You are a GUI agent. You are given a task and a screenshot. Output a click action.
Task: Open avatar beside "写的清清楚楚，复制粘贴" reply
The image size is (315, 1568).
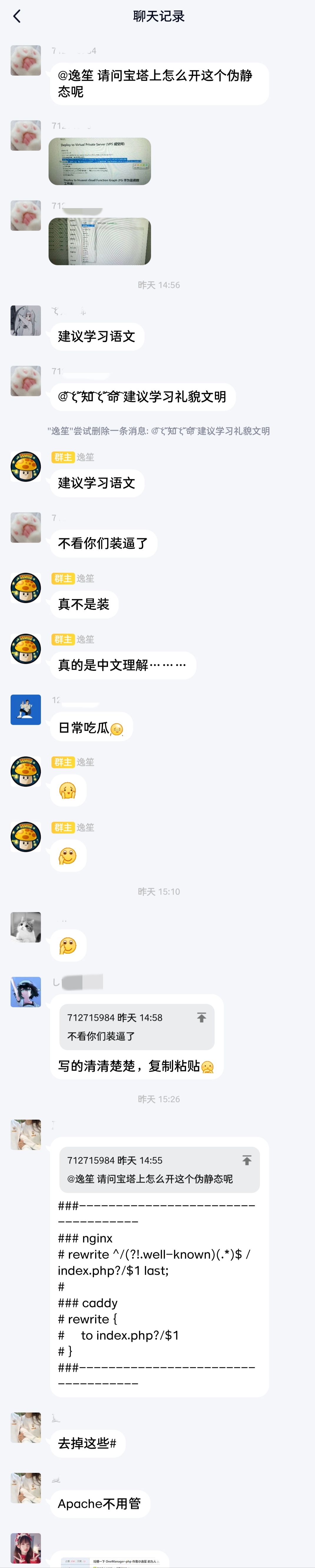26,992
